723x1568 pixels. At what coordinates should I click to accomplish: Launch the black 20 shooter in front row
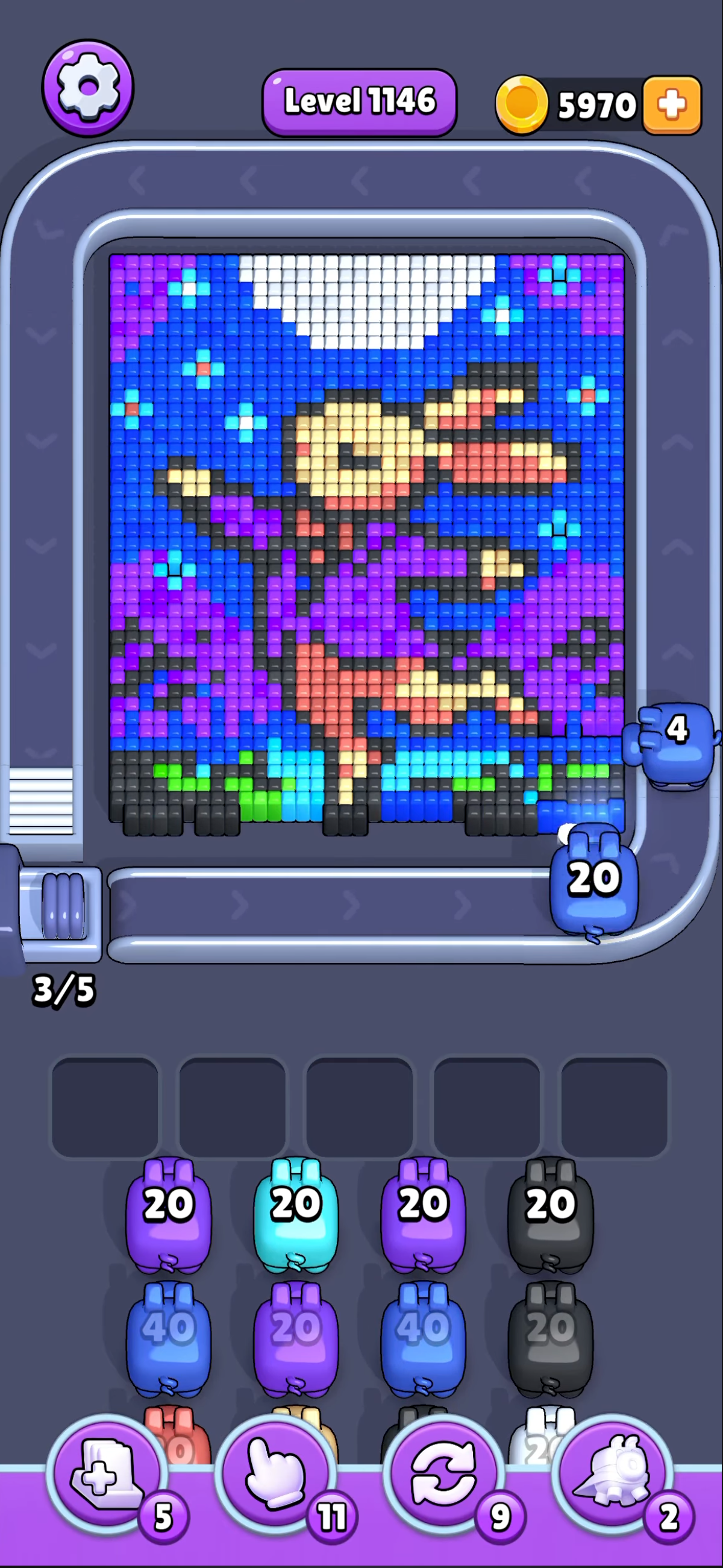tap(550, 1214)
